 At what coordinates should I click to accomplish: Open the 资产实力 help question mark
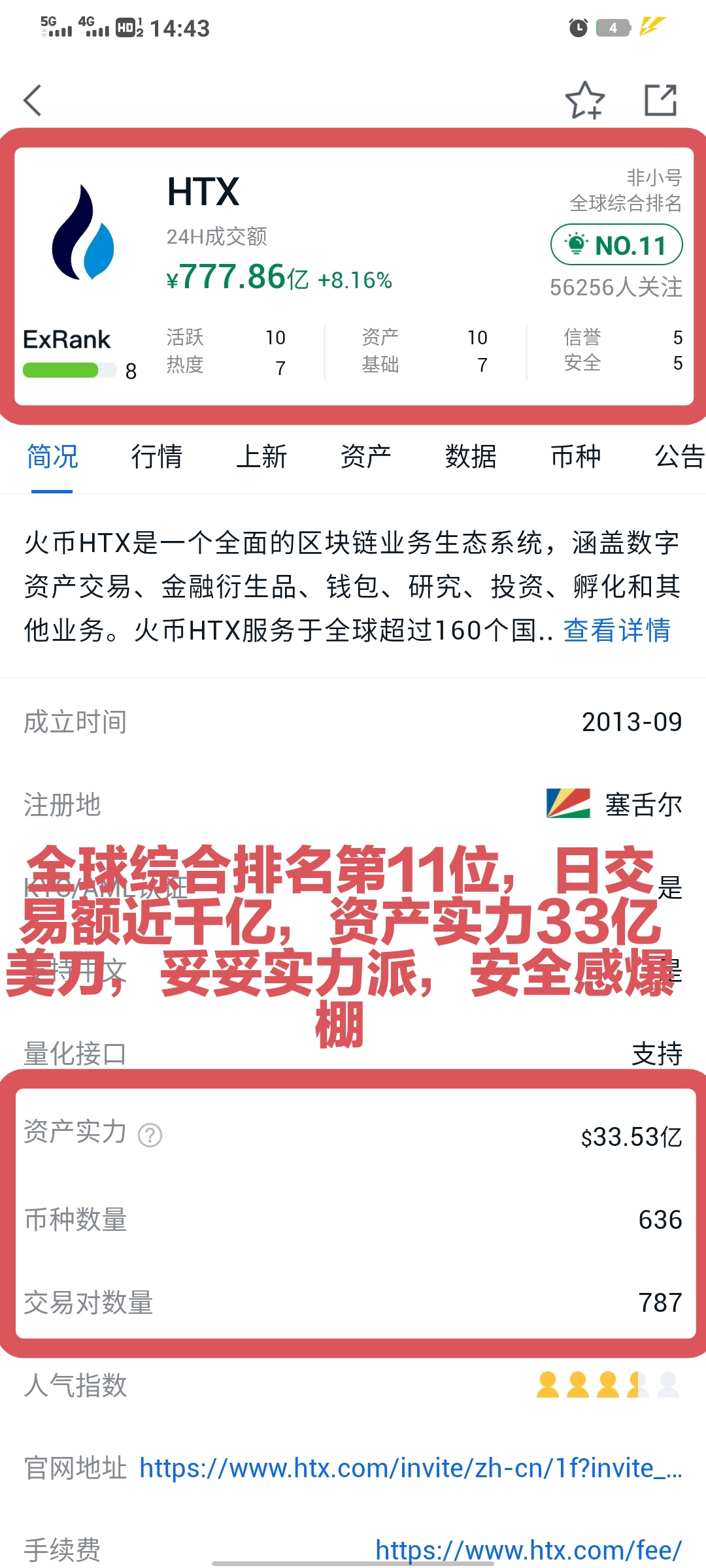[149, 1135]
